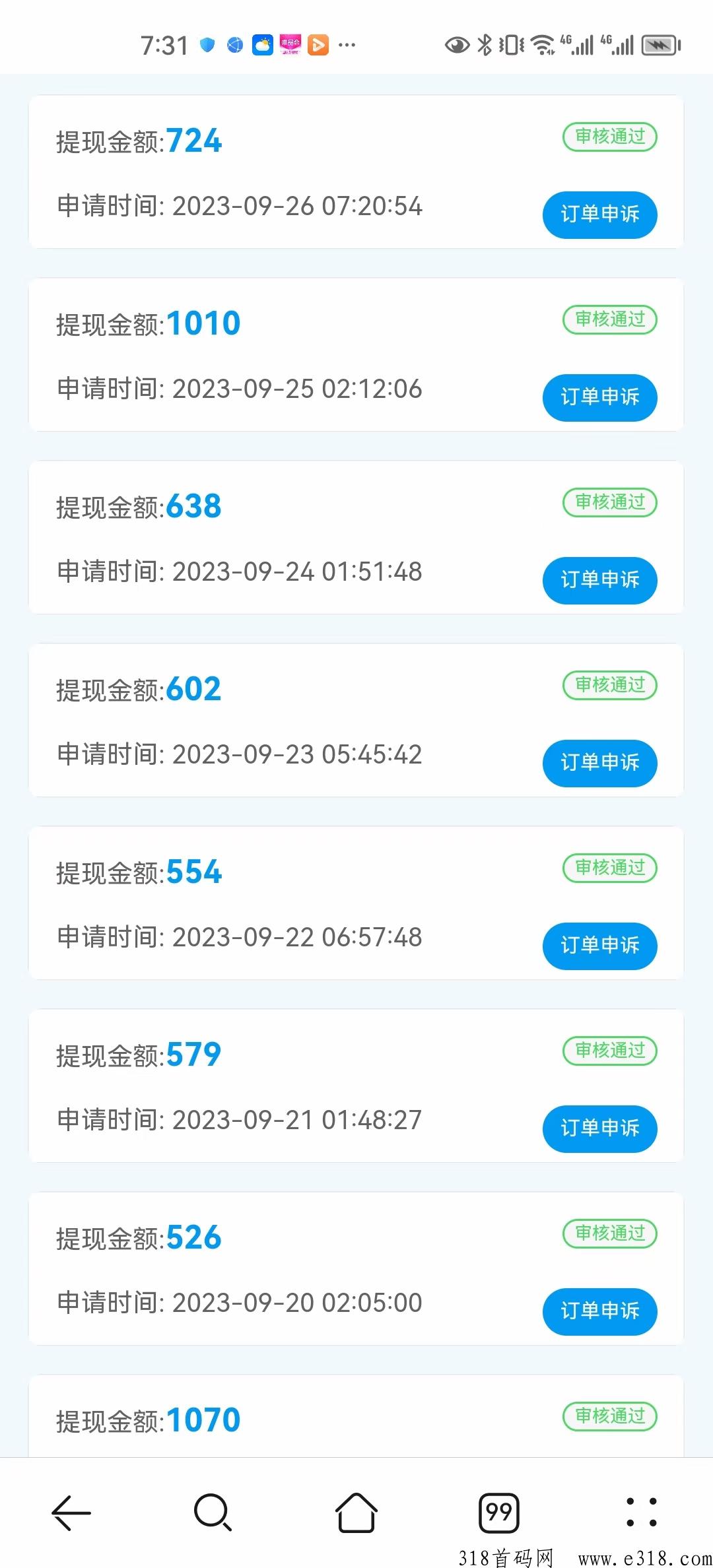
Task: Open 订单申诉 for the 526 withdrawal
Action: tap(599, 1311)
